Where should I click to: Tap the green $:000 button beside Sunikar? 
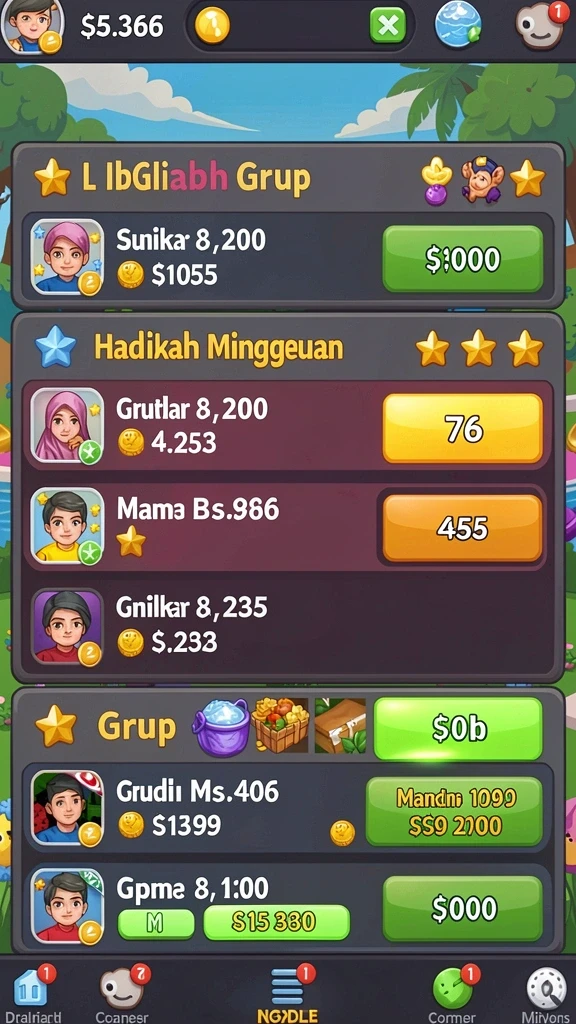[x=462, y=259]
